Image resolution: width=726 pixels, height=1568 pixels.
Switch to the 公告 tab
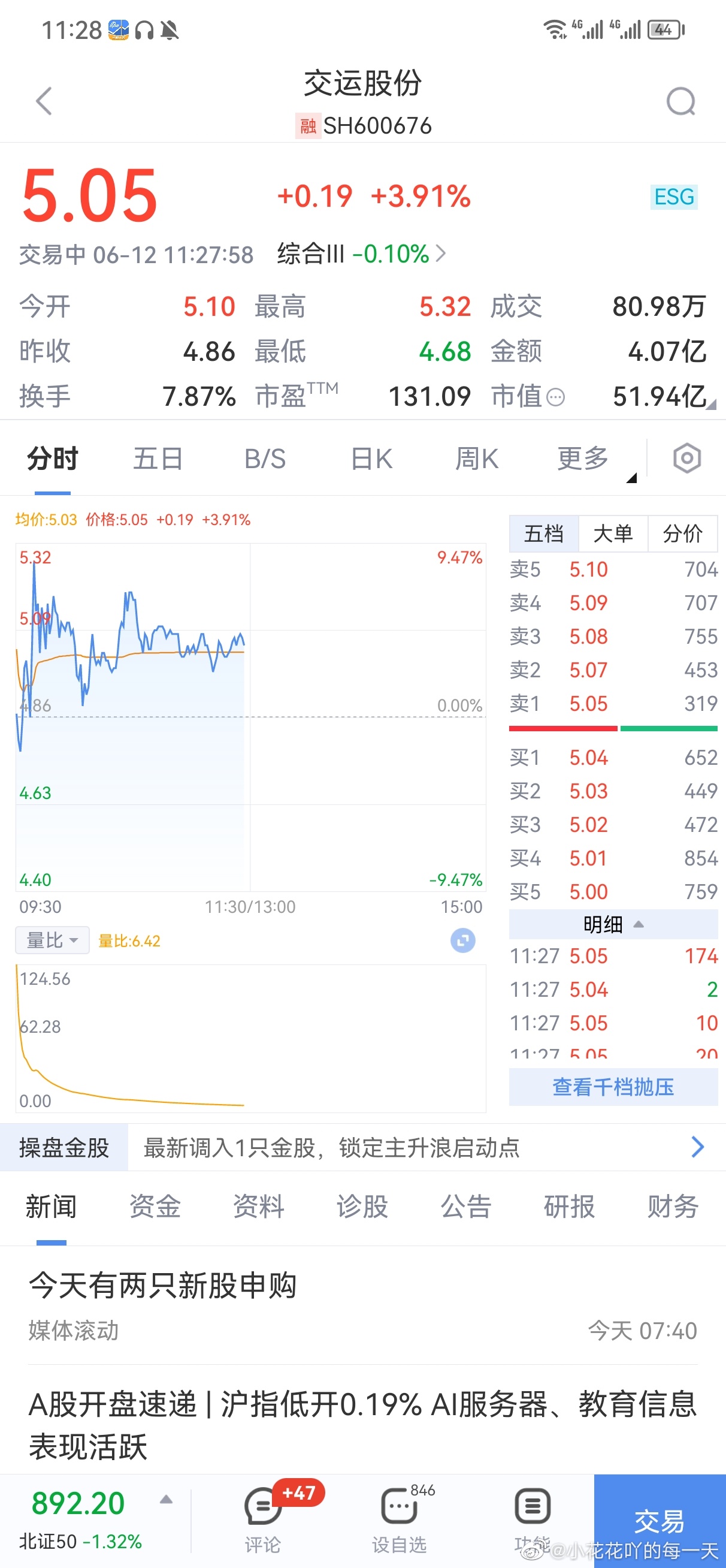click(465, 1206)
